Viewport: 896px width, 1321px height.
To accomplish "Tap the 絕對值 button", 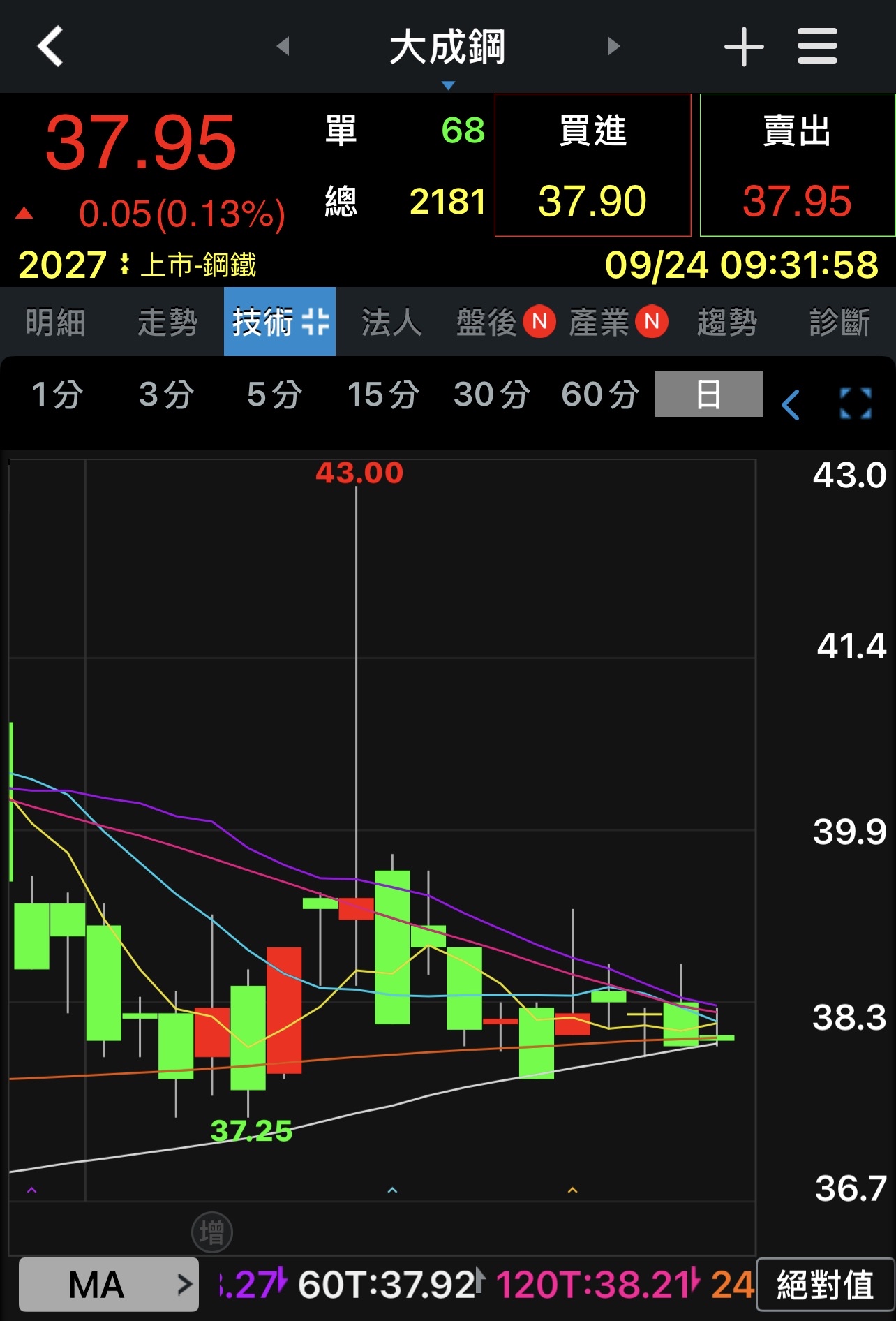I will click(825, 1285).
